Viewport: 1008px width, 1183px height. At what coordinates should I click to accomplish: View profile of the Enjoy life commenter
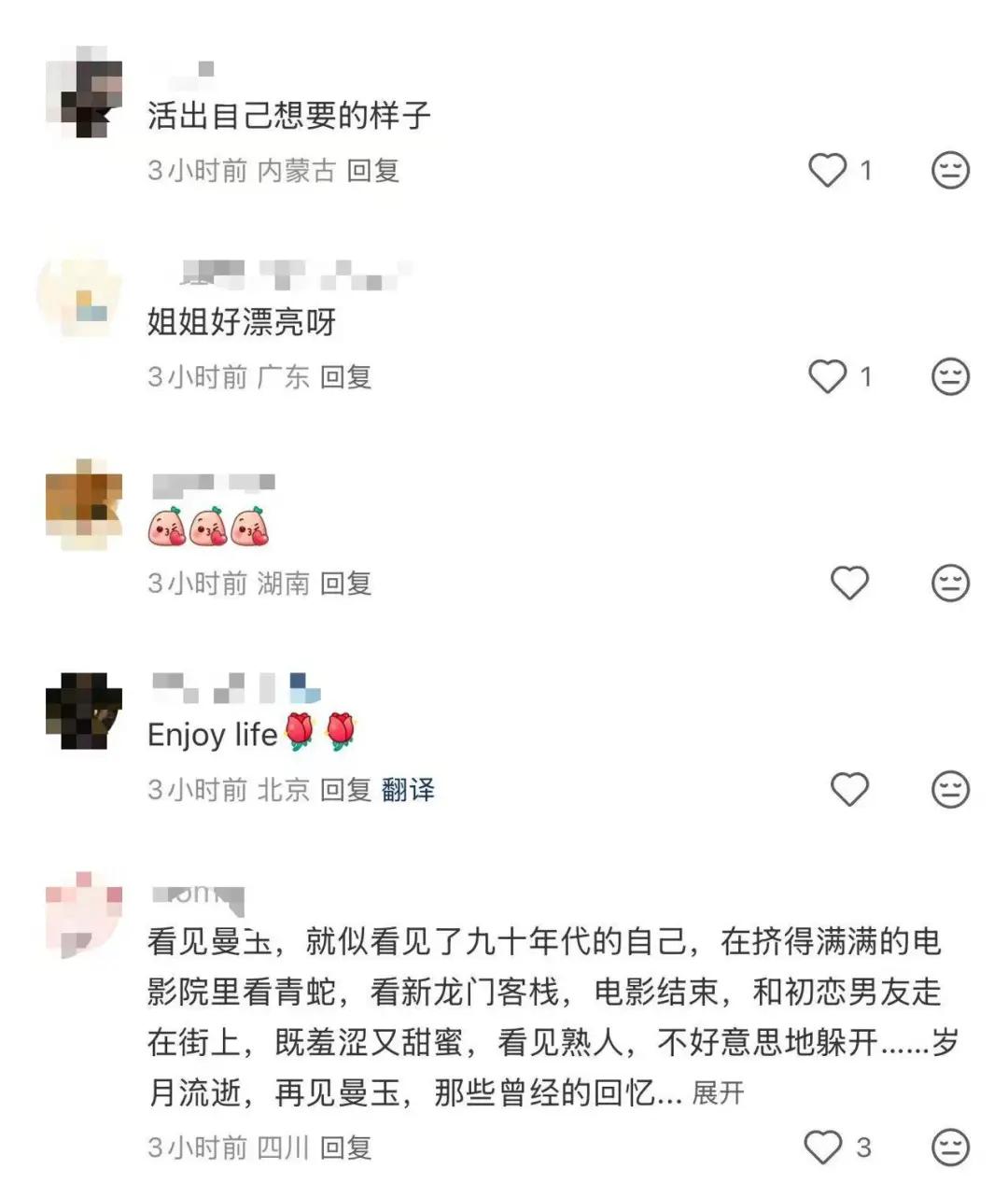click(x=84, y=710)
